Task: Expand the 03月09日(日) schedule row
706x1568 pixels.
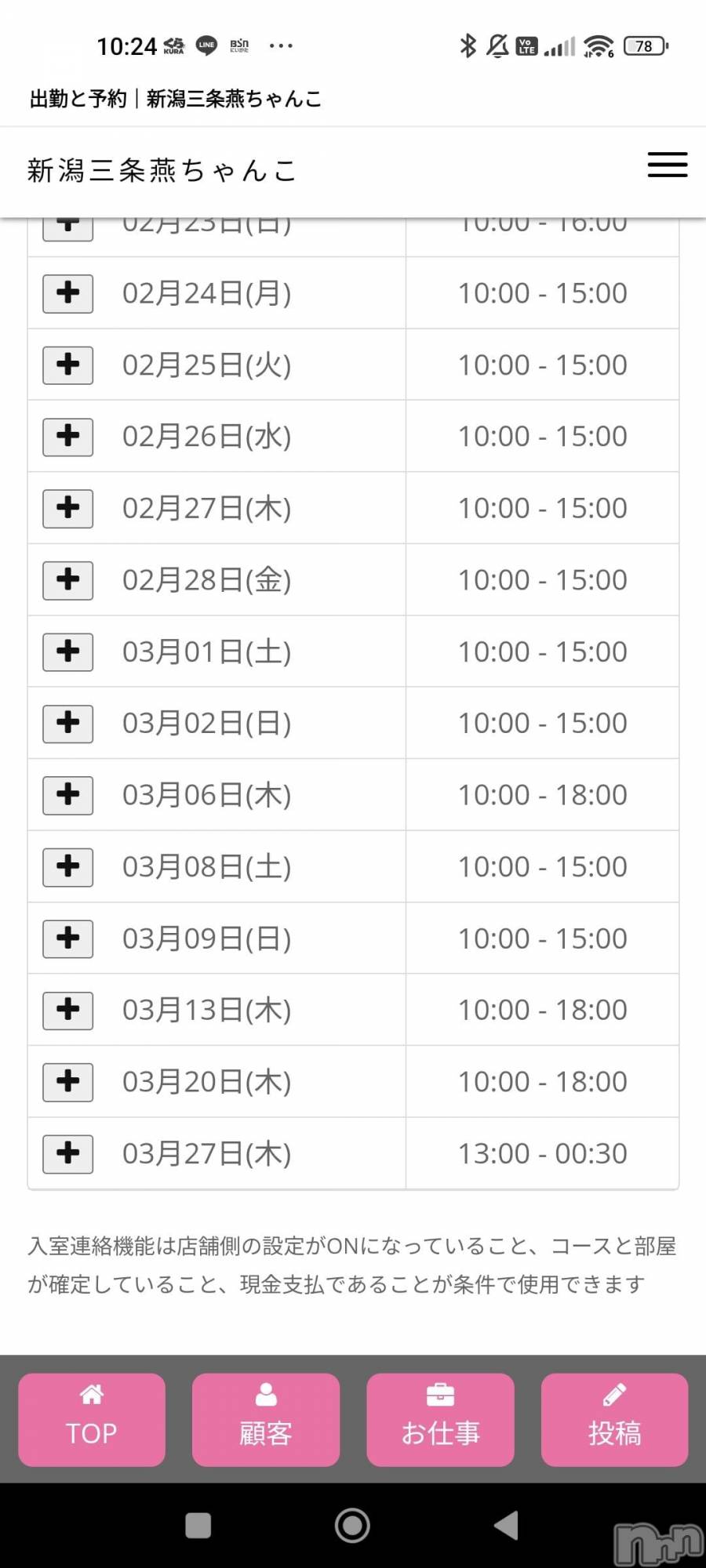Action: pyautogui.click(x=68, y=938)
